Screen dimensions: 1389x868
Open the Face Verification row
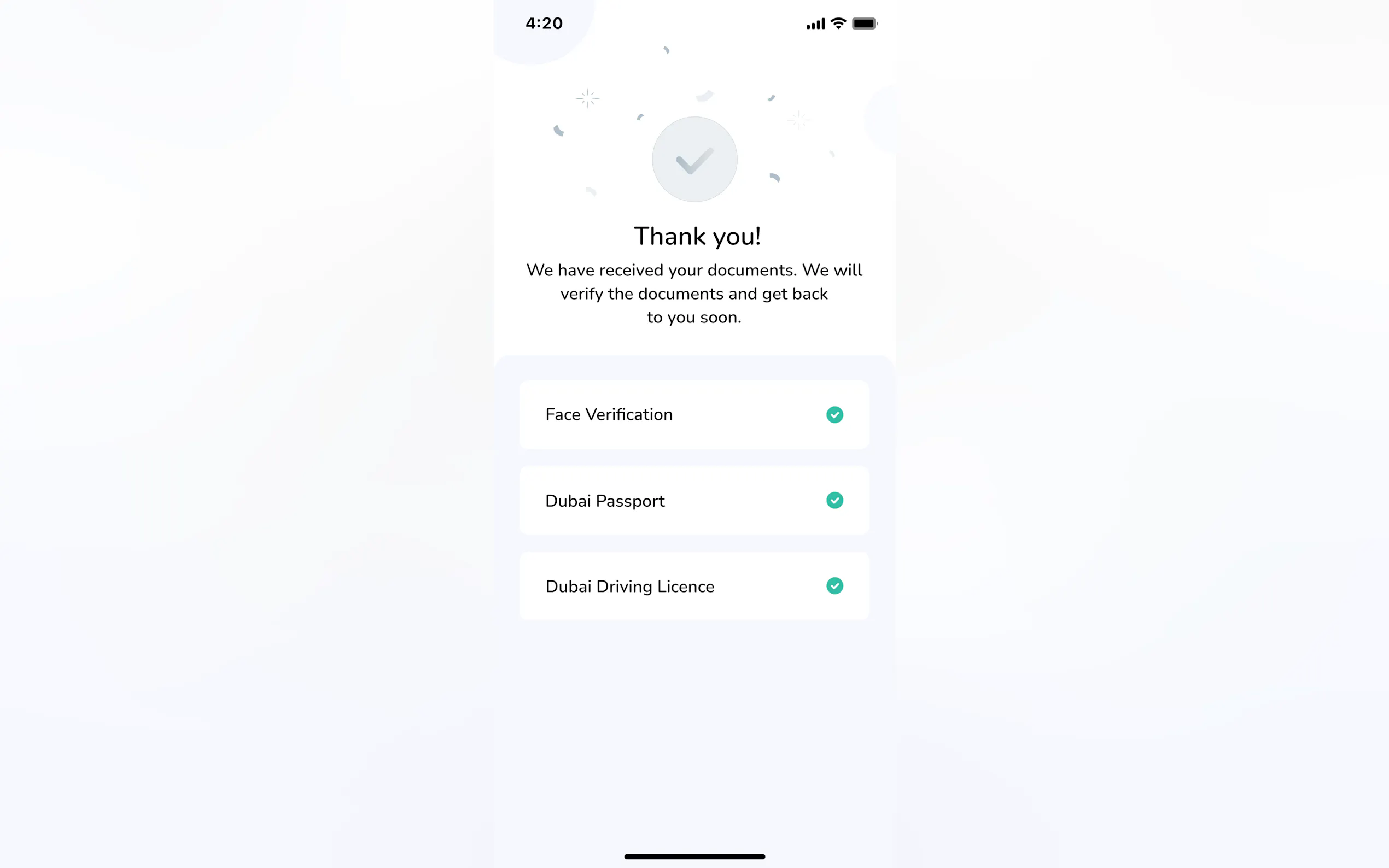click(693, 414)
